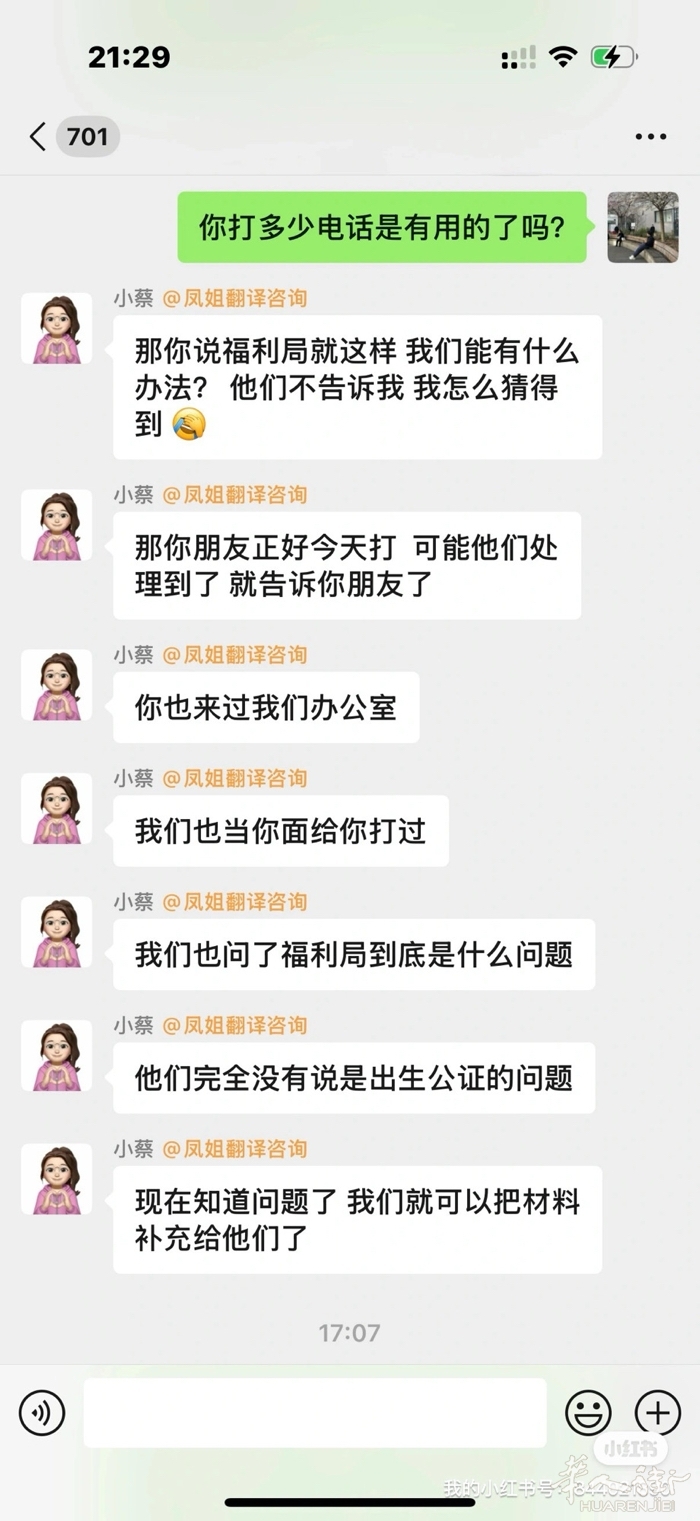This screenshot has height=1521, width=700.
Task: Open 小蔡's avatar beside "你也来过我们办公室"
Action: pos(57,685)
